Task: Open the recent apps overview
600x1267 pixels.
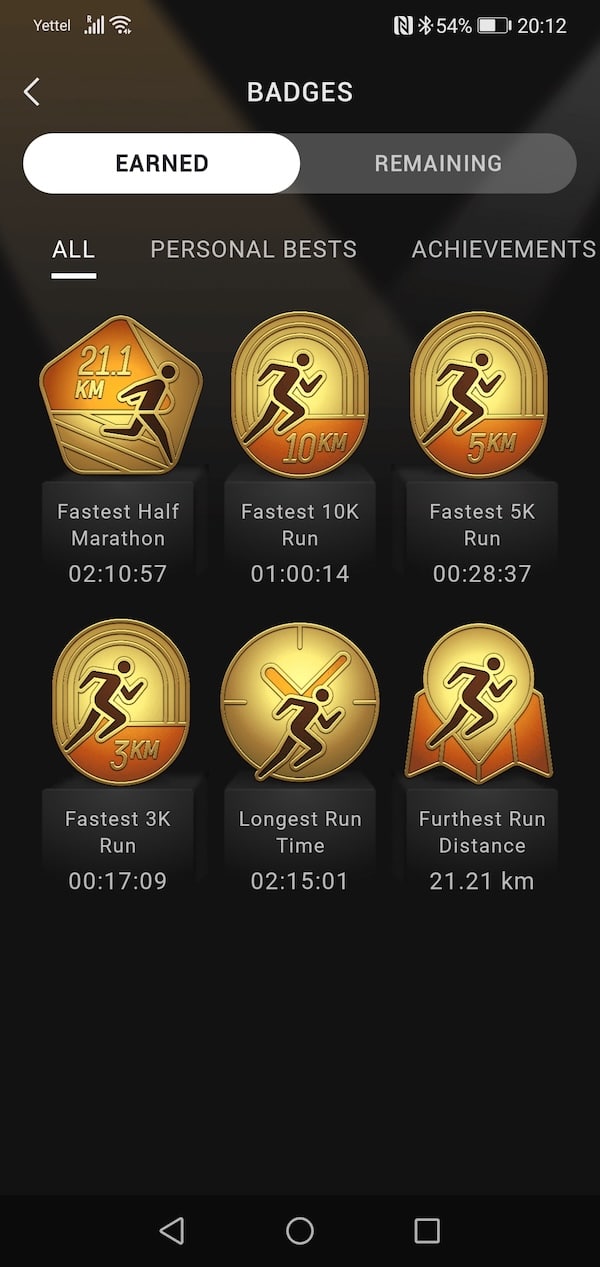Action: (427, 1230)
